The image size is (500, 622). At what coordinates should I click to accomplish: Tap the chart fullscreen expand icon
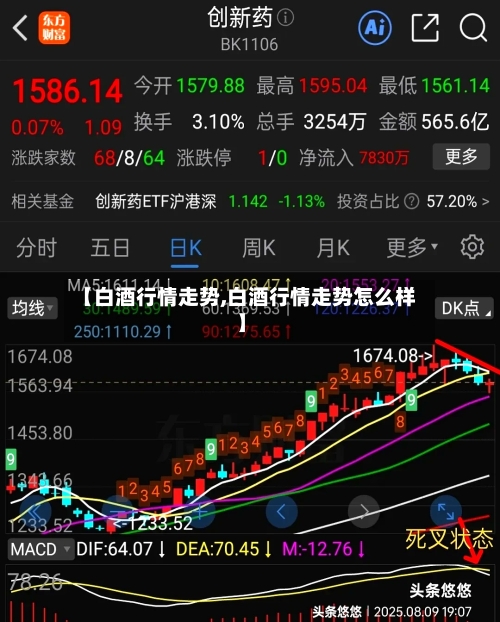point(446,512)
